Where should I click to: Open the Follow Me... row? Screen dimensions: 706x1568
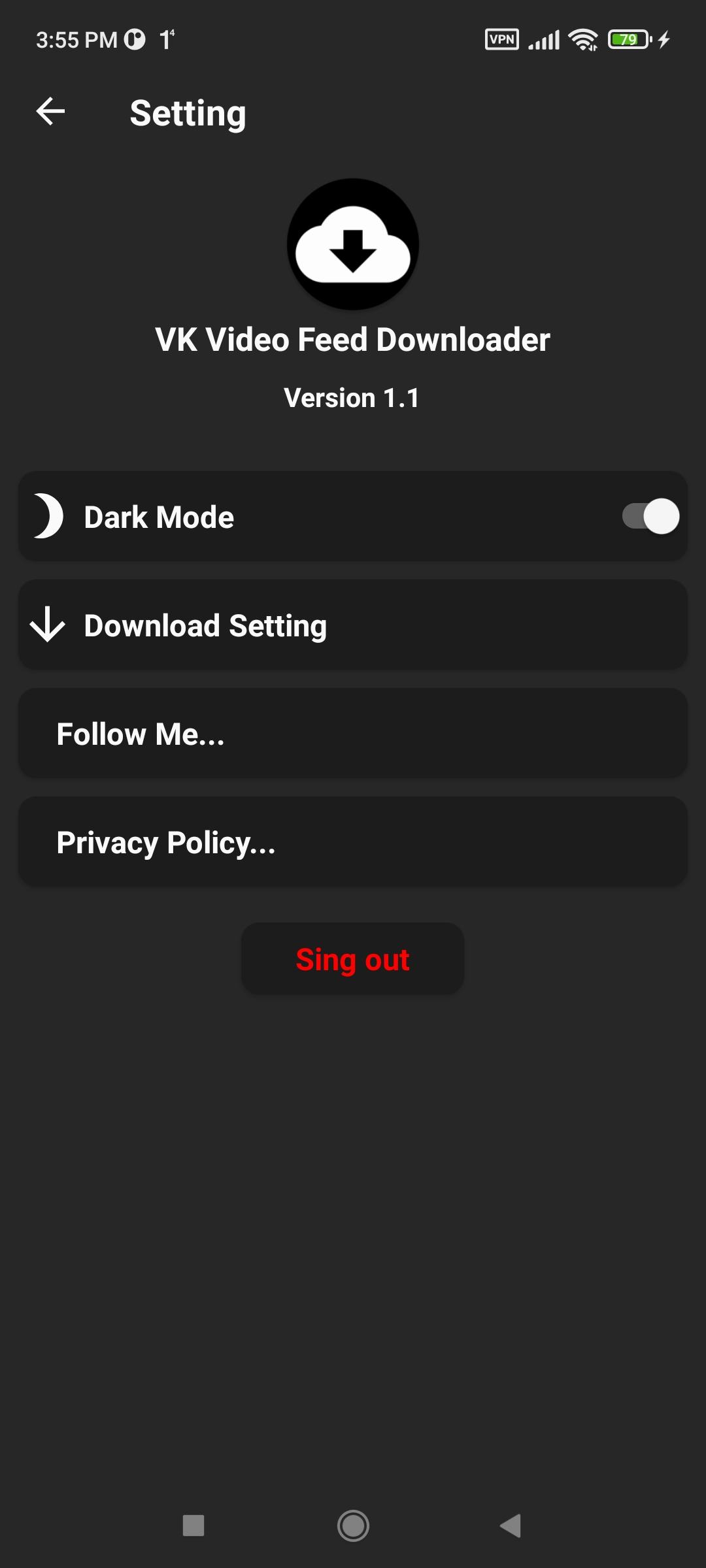point(353,733)
